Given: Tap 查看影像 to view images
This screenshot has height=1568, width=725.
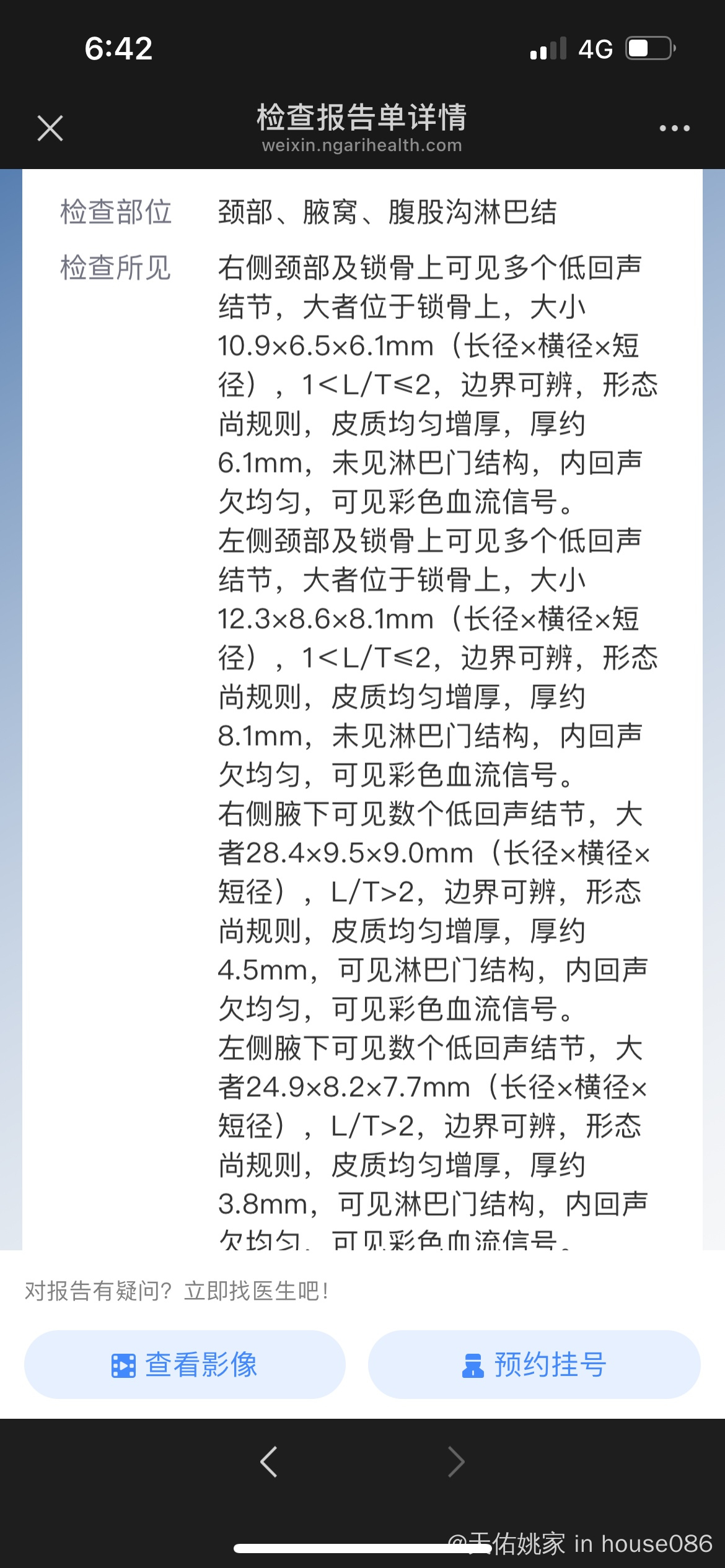Looking at the screenshot, I should coord(185,1364).
